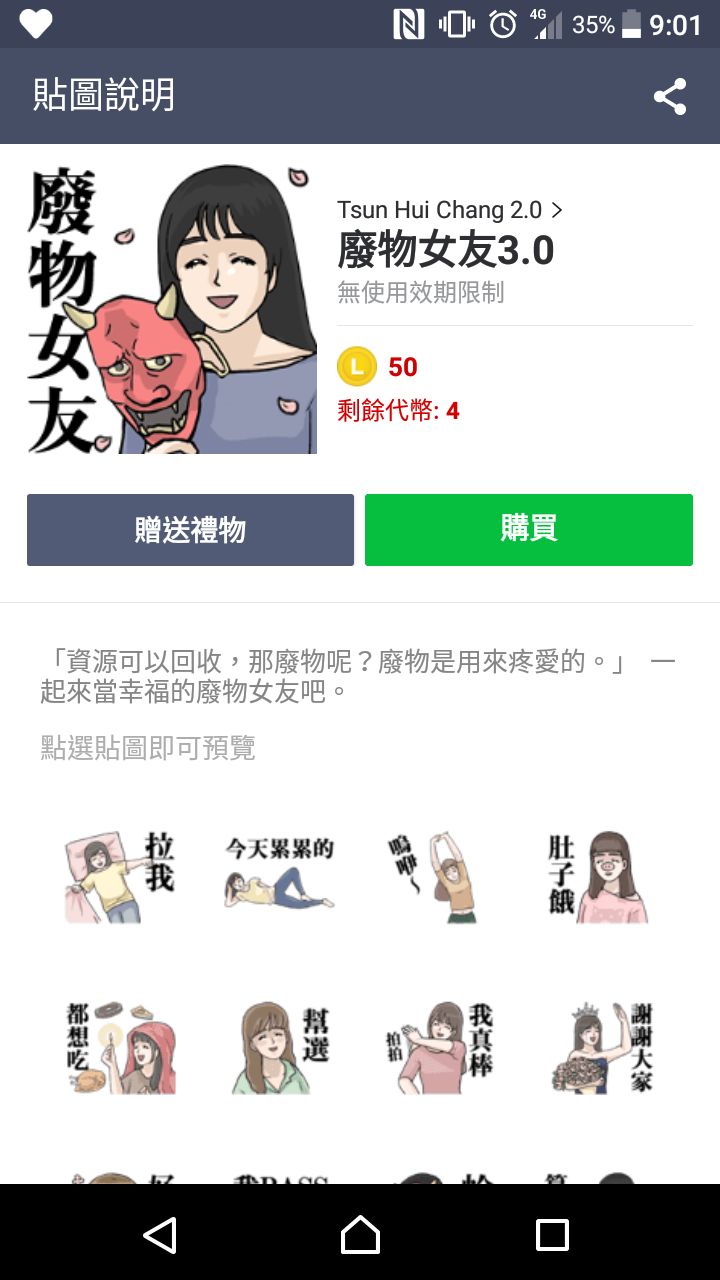Go back using the system back button
The width and height of the screenshot is (720, 1280).
[161, 1235]
